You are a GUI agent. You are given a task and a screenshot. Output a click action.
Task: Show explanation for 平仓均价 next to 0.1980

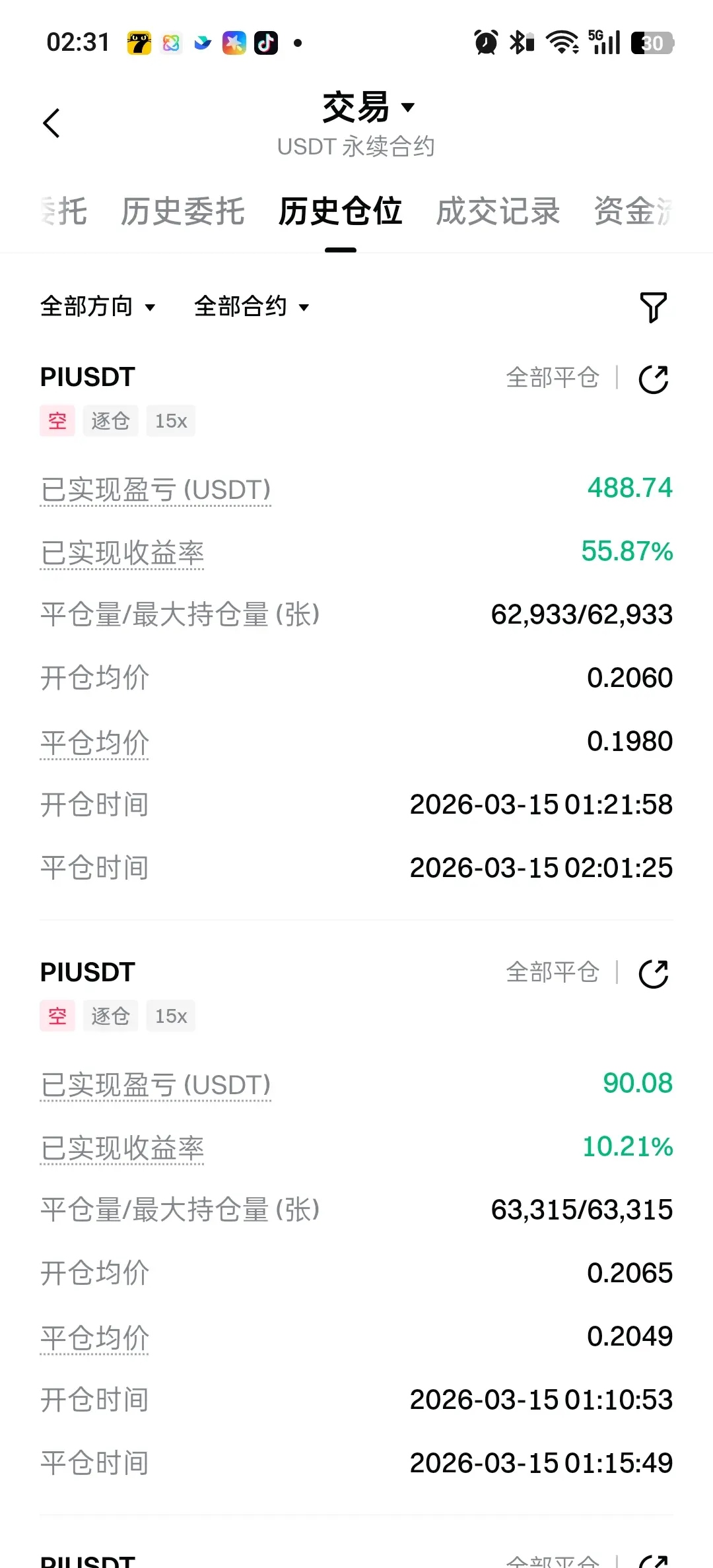(94, 744)
